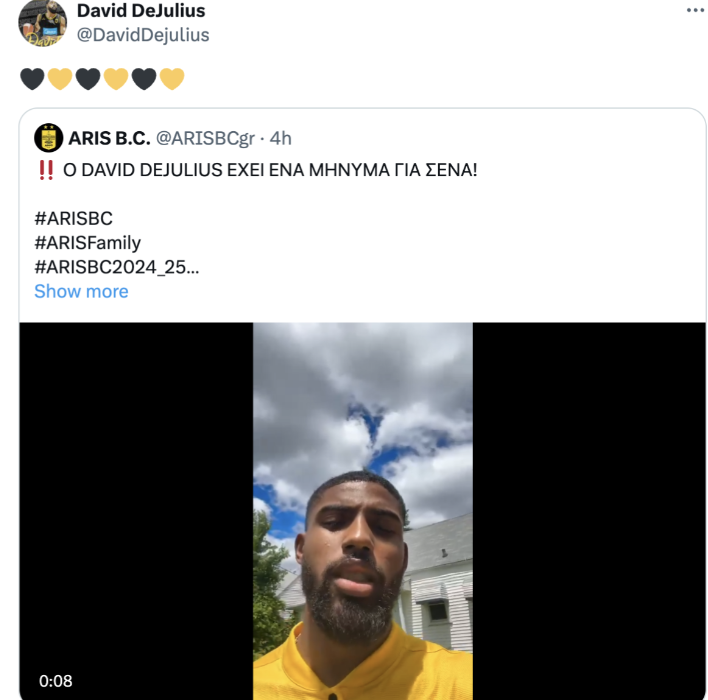
Task: Open the ARIS B.C. quoted account
Action: pyautogui.click(x=109, y=138)
